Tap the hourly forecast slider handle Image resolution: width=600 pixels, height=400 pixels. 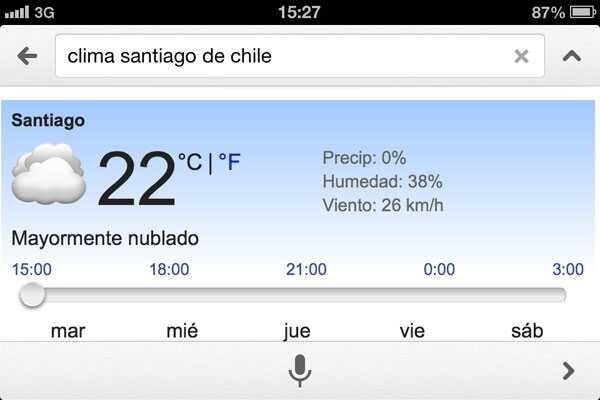click(x=33, y=295)
